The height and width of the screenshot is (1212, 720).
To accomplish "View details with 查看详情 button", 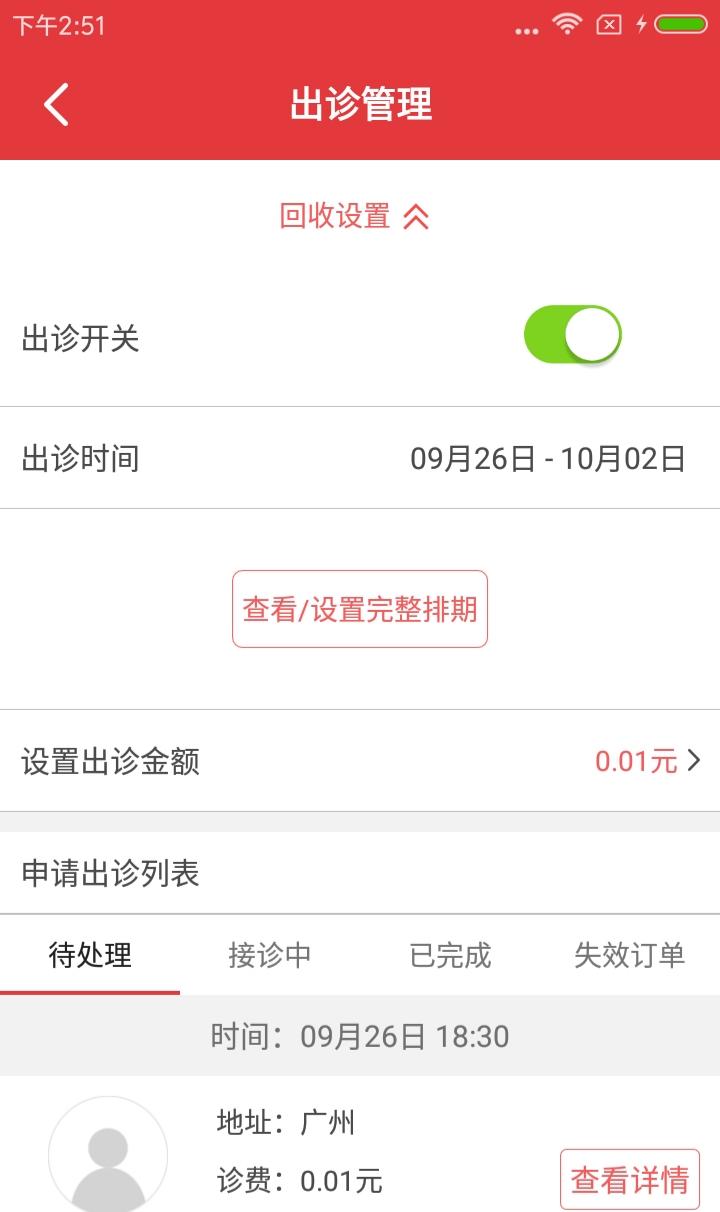I will pyautogui.click(x=630, y=1180).
